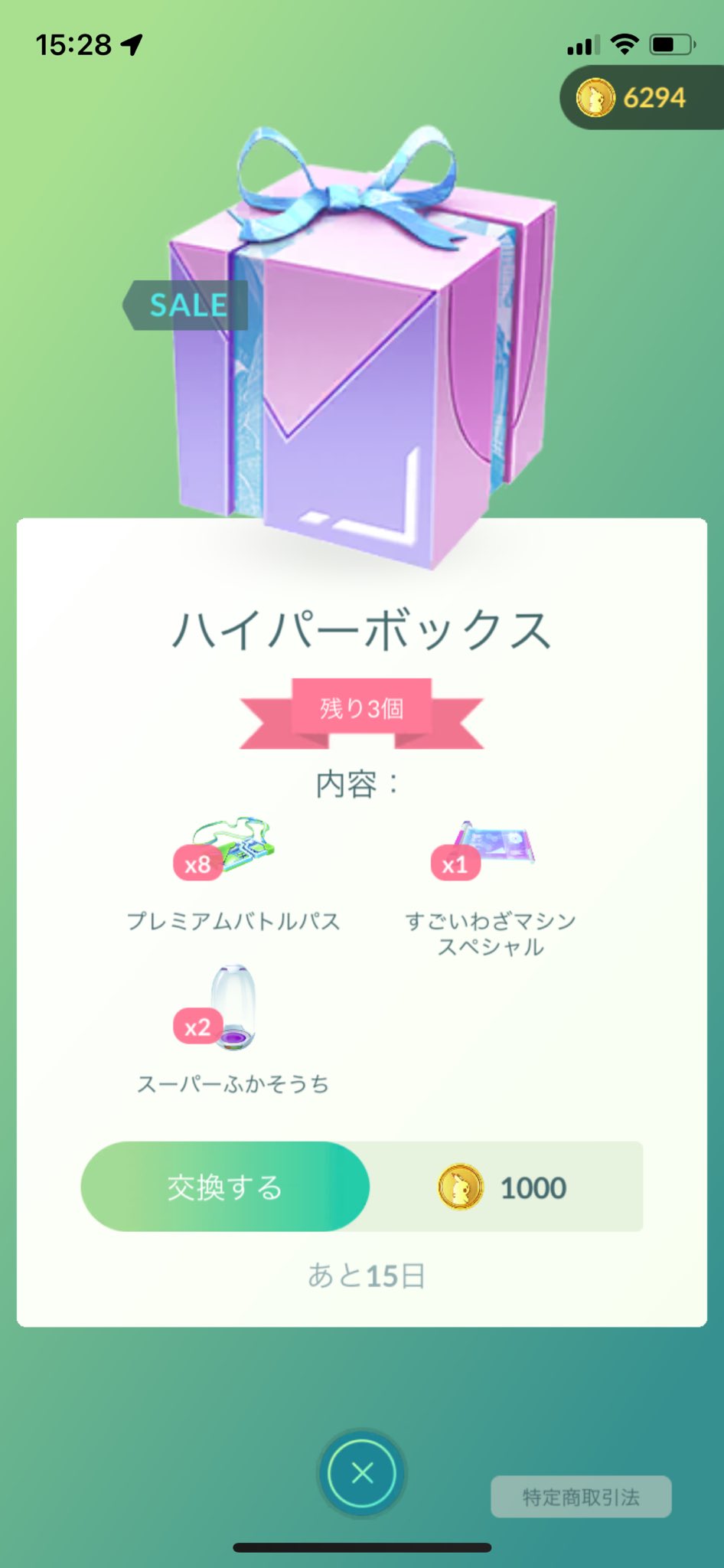
Task: Tap 交換する to buy the Hyper Box
Action: (225, 1187)
